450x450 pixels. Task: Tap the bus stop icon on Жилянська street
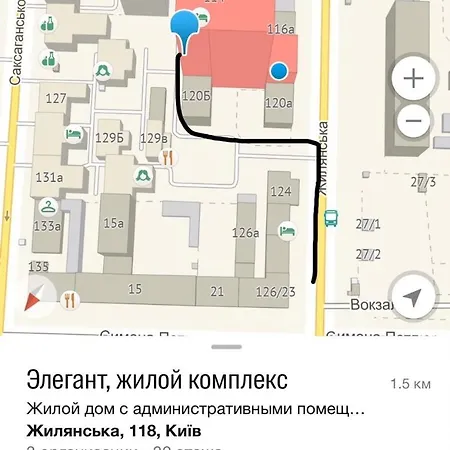(331, 218)
